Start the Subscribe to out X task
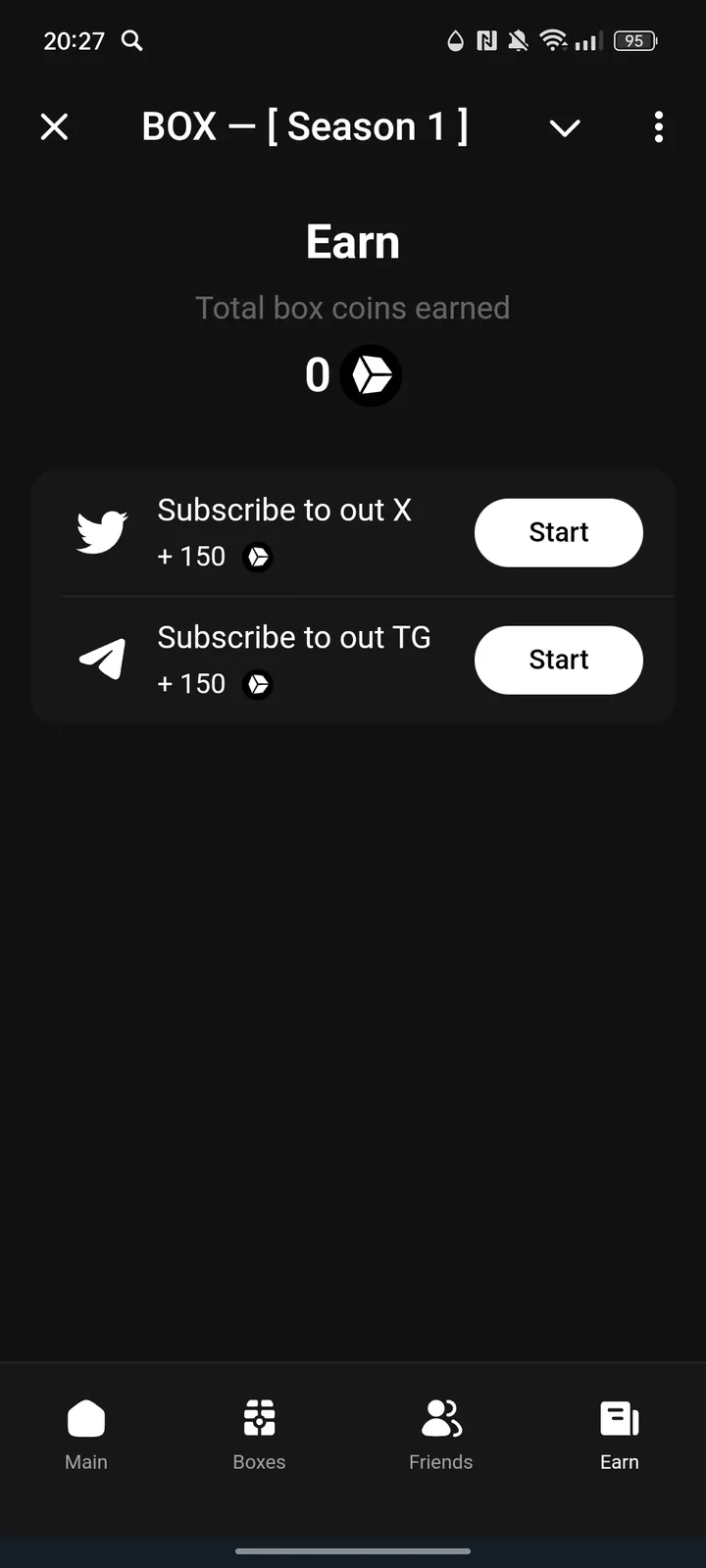 coord(558,532)
